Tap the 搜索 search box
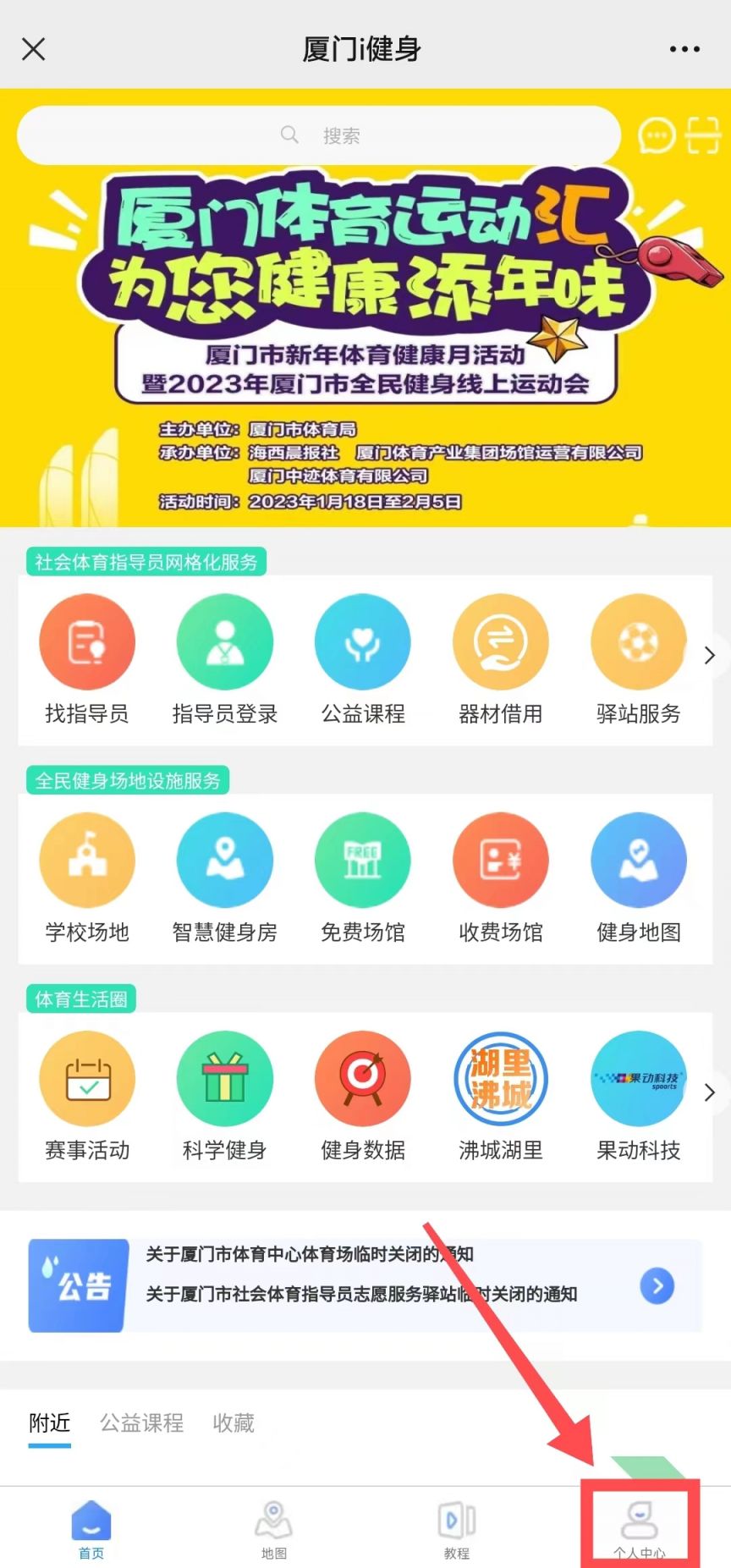The width and height of the screenshot is (731, 1568). pyautogui.click(x=320, y=135)
